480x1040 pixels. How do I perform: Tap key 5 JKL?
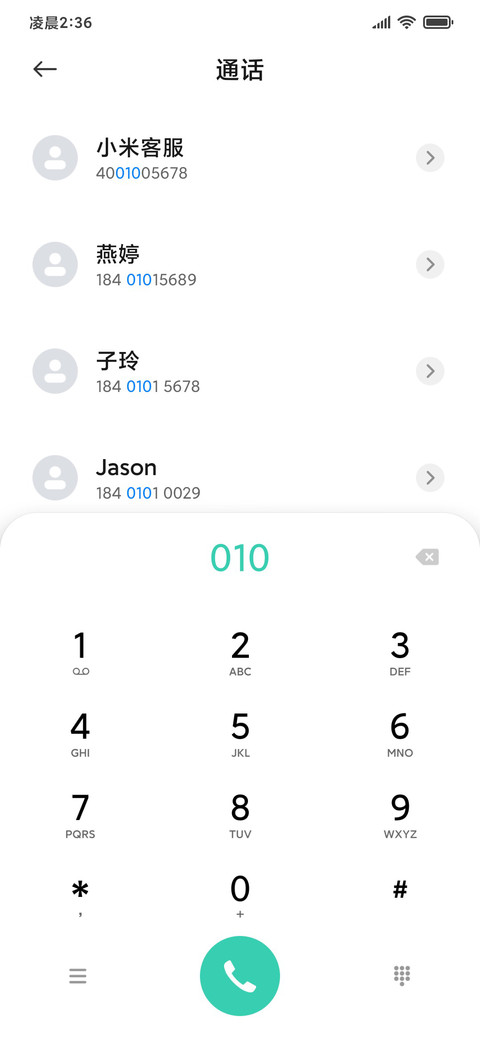(x=240, y=735)
